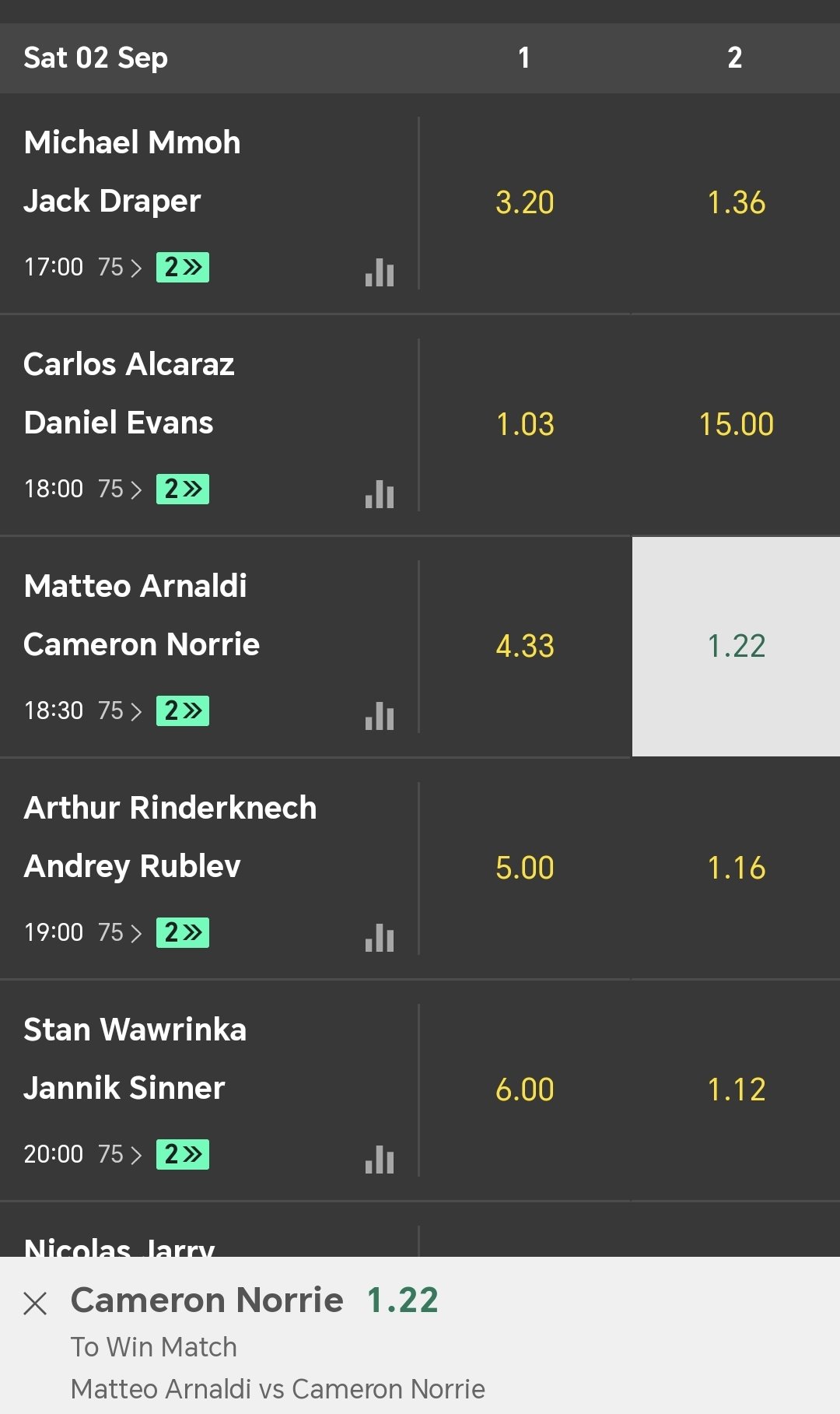Tap the green 2 badge for Alcaraz match

pos(183,489)
